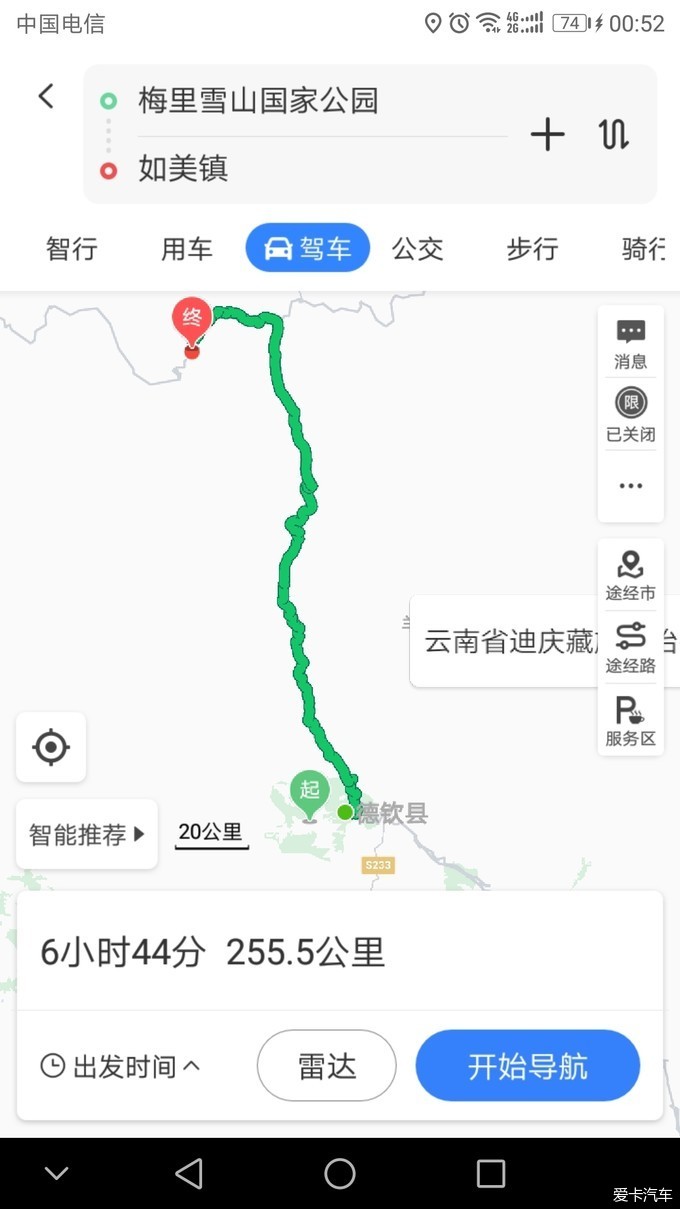Edit the starting point 梅里雪山国家公园
680x1209 pixels.
tap(258, 101)
